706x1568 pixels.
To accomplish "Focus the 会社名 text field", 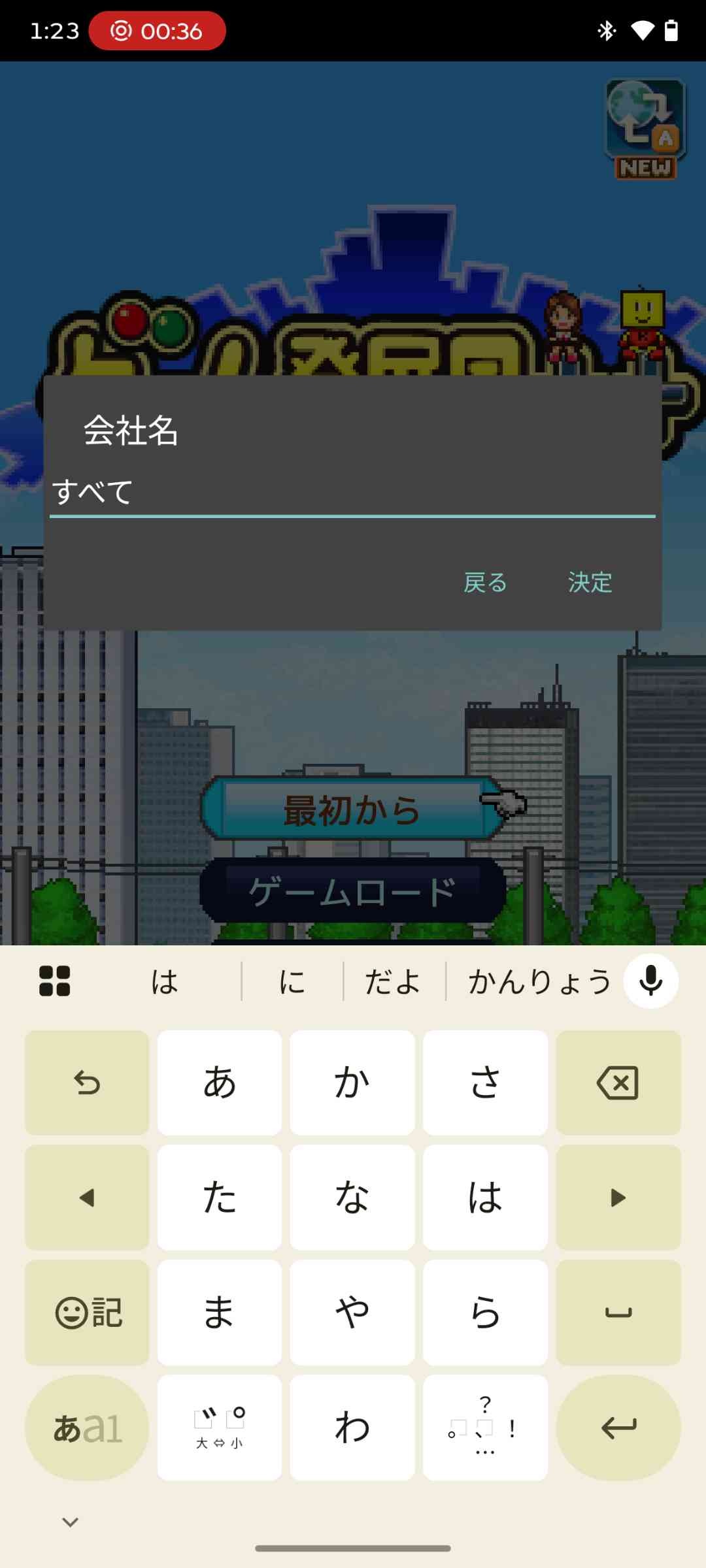I will tap(352, 492).
